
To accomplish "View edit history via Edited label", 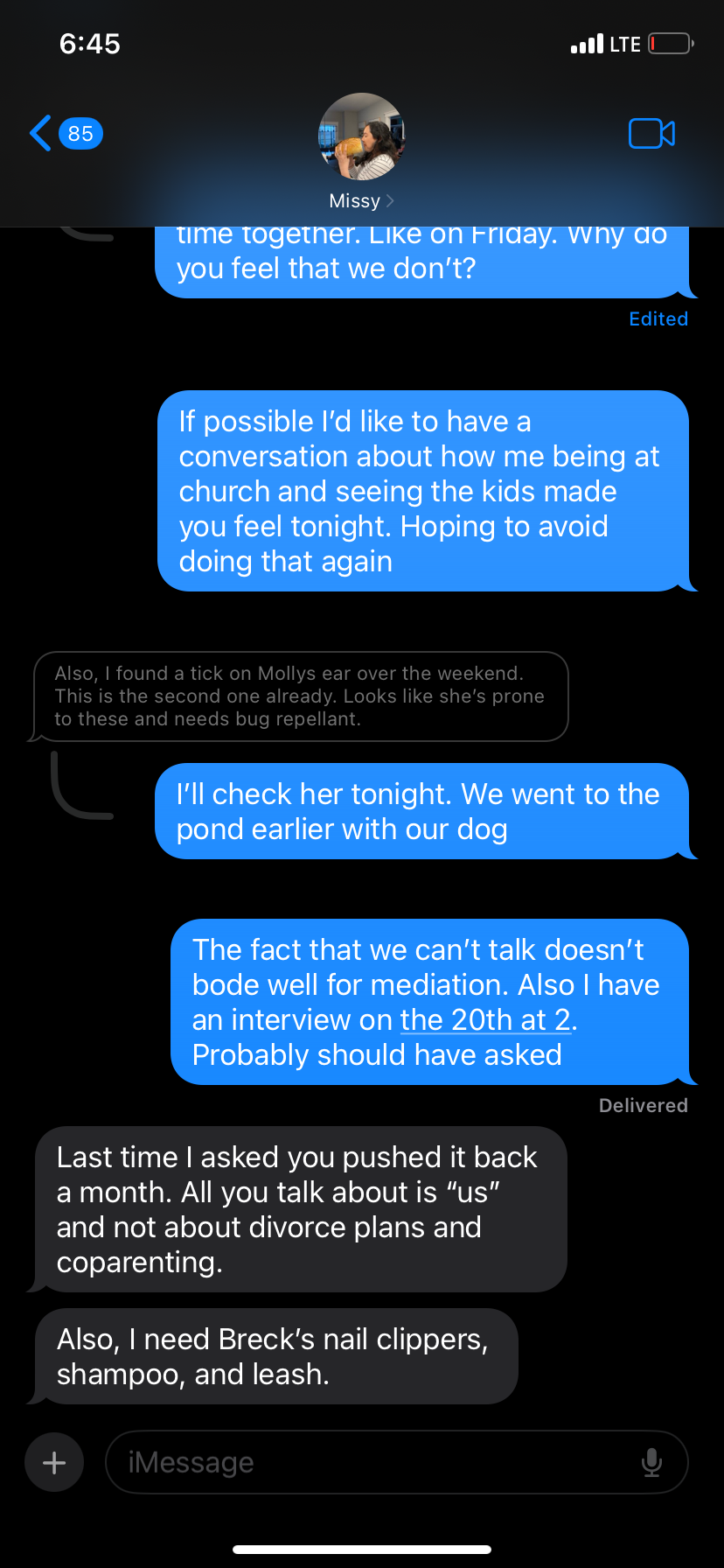I will [x=658, y=319].
